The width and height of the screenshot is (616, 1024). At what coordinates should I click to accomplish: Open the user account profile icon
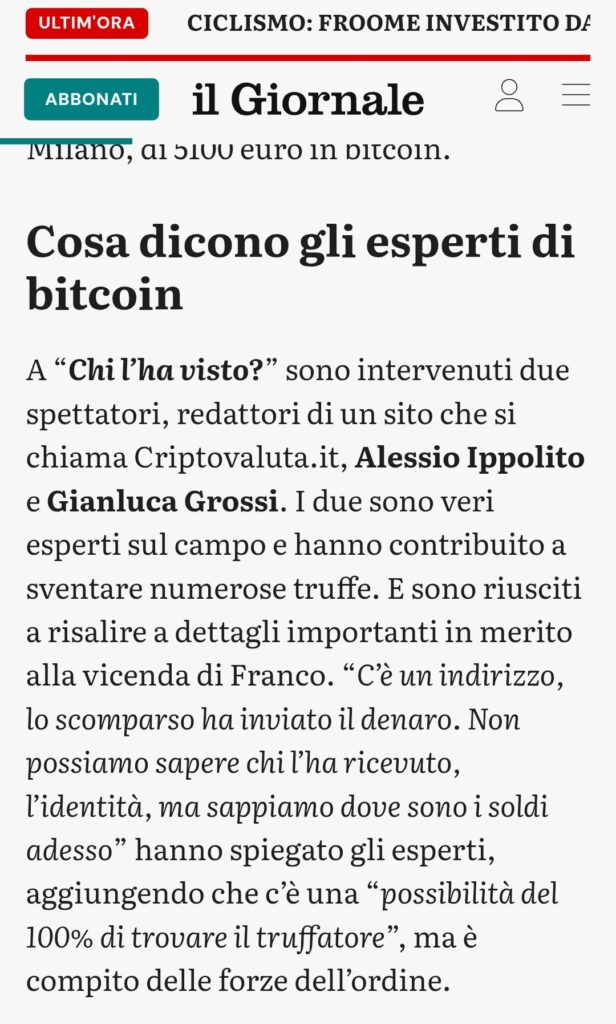(509, 96)
